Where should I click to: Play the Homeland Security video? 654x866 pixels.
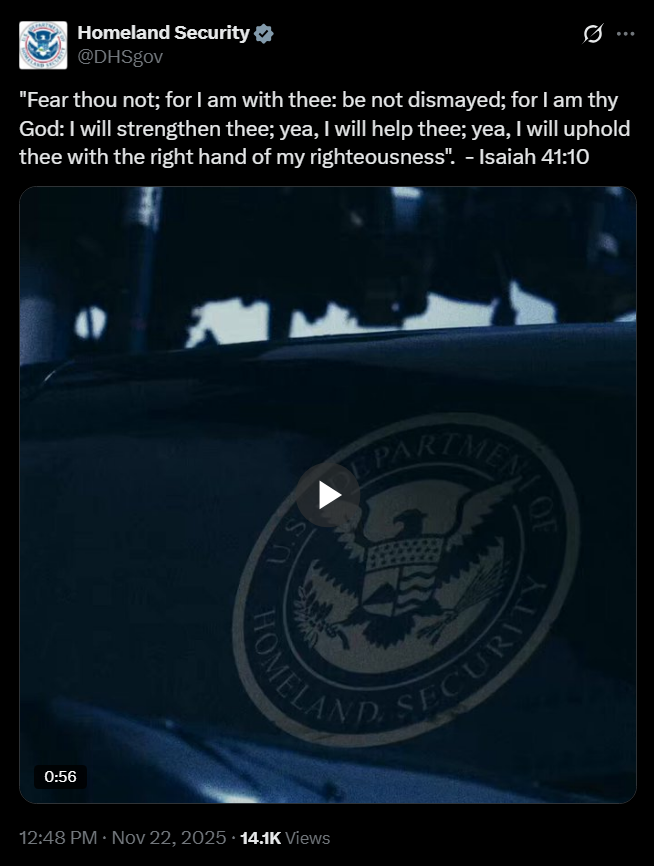pos(329,494)
